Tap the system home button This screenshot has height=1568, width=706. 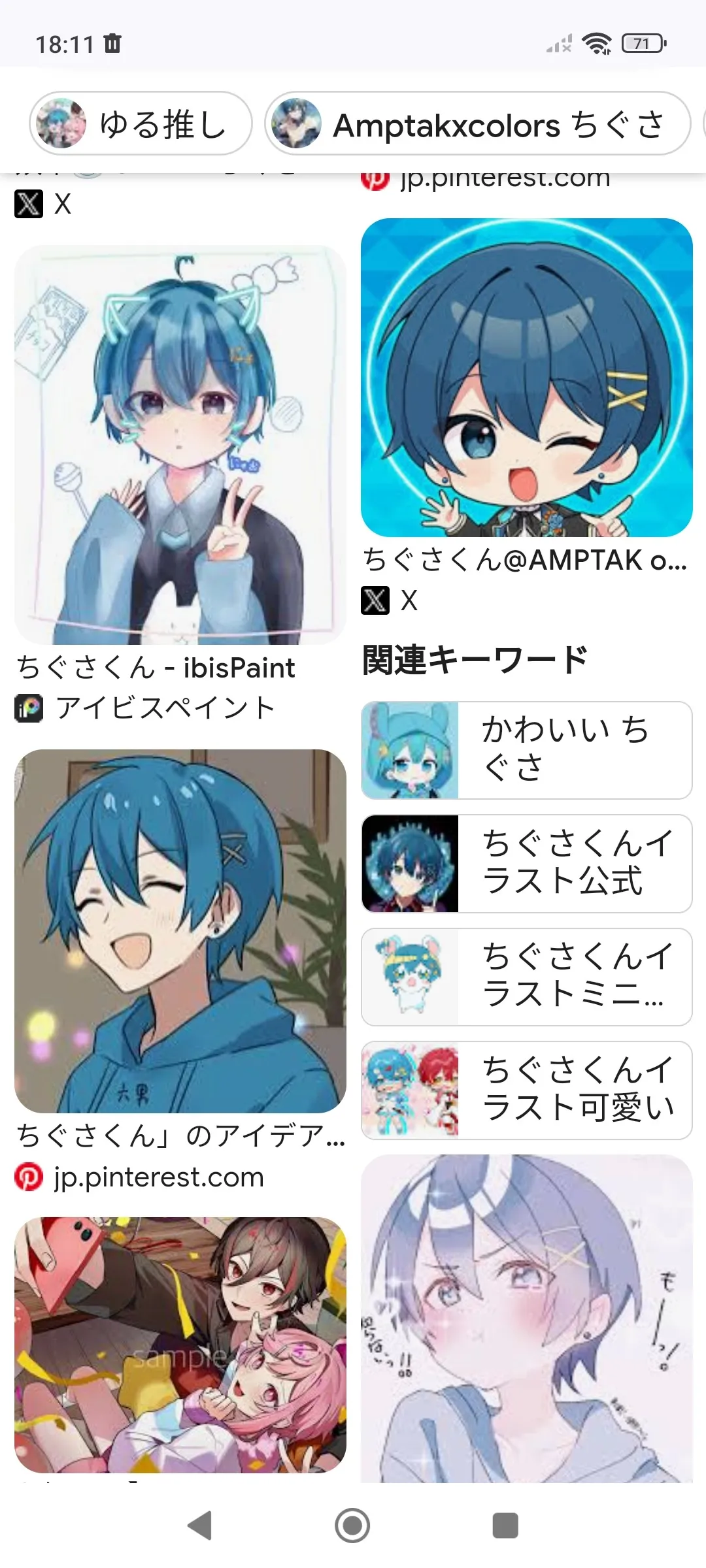pyautogui.click(x=352, y=1526)
